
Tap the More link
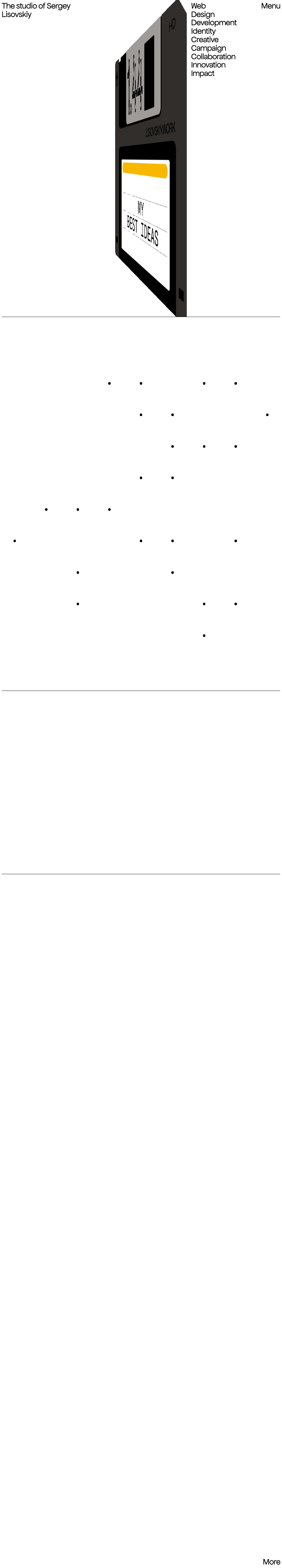(271, 1561)
